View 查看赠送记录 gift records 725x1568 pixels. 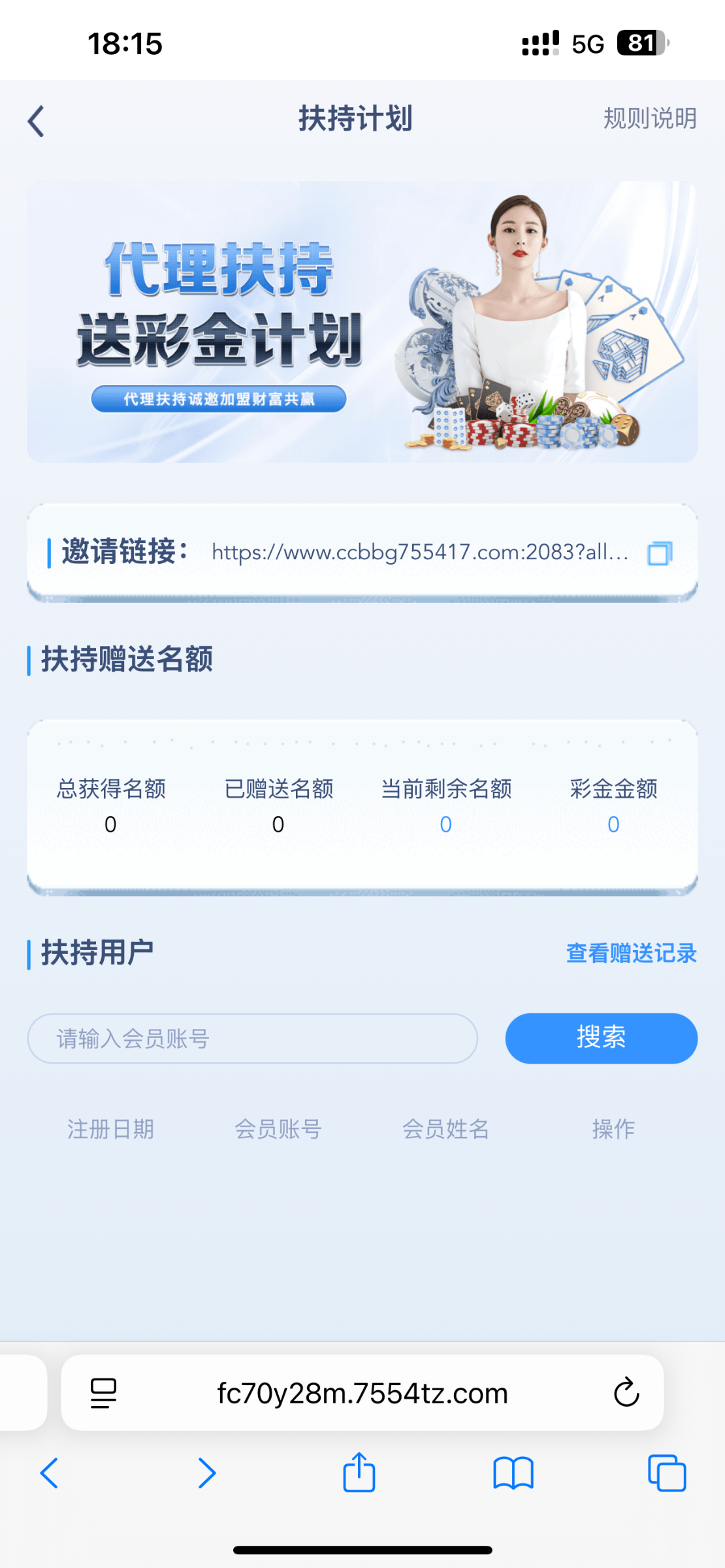631,953
